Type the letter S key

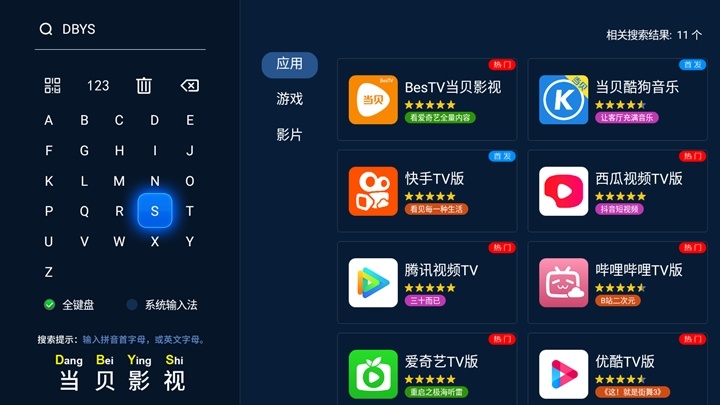tap(154, 211)
